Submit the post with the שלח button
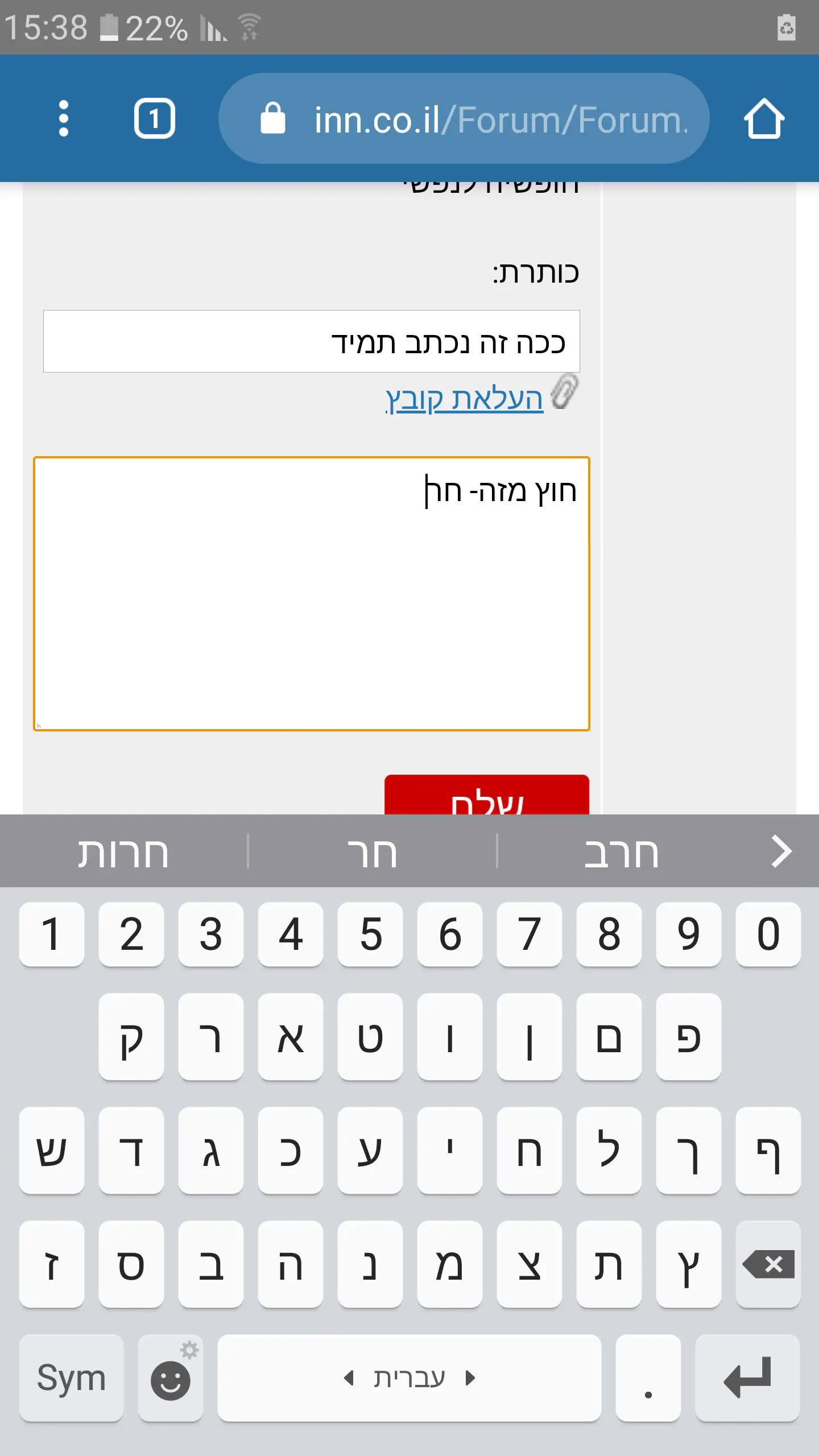The height and width of the screenshot is (1456, 819). 486,796
